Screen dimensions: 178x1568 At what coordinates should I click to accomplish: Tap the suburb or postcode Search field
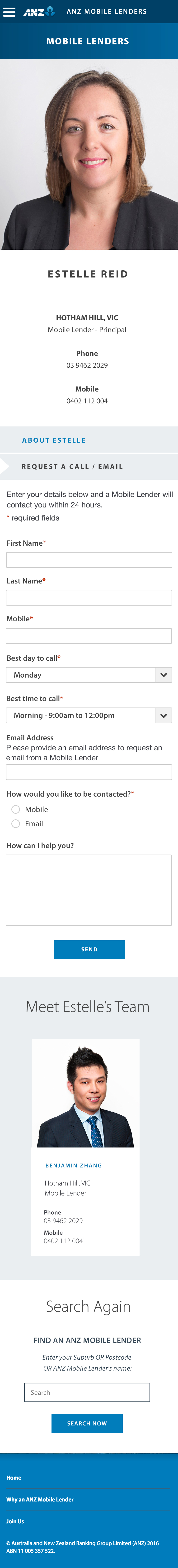(x=87, y=1392)
